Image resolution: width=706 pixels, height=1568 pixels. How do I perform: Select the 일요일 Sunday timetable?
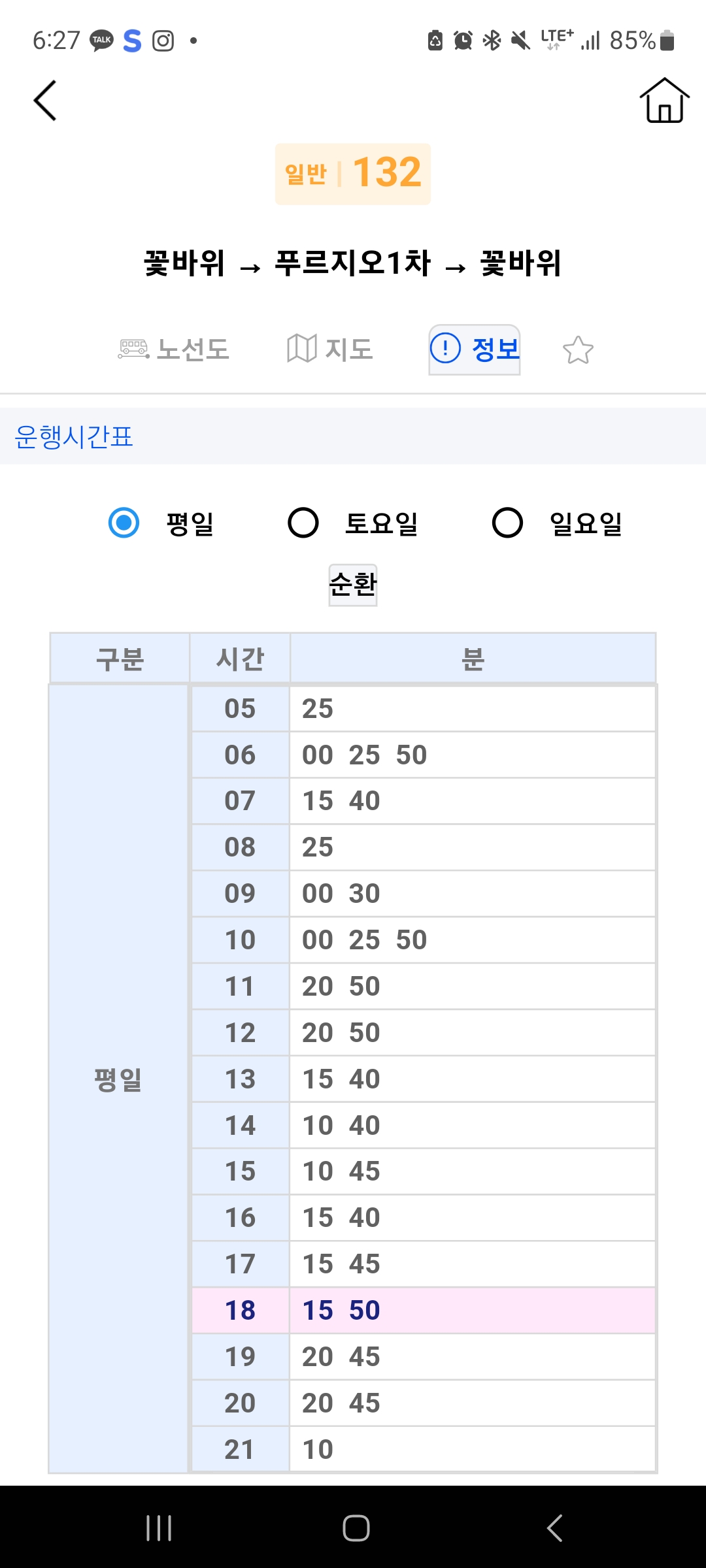(507, 523)
